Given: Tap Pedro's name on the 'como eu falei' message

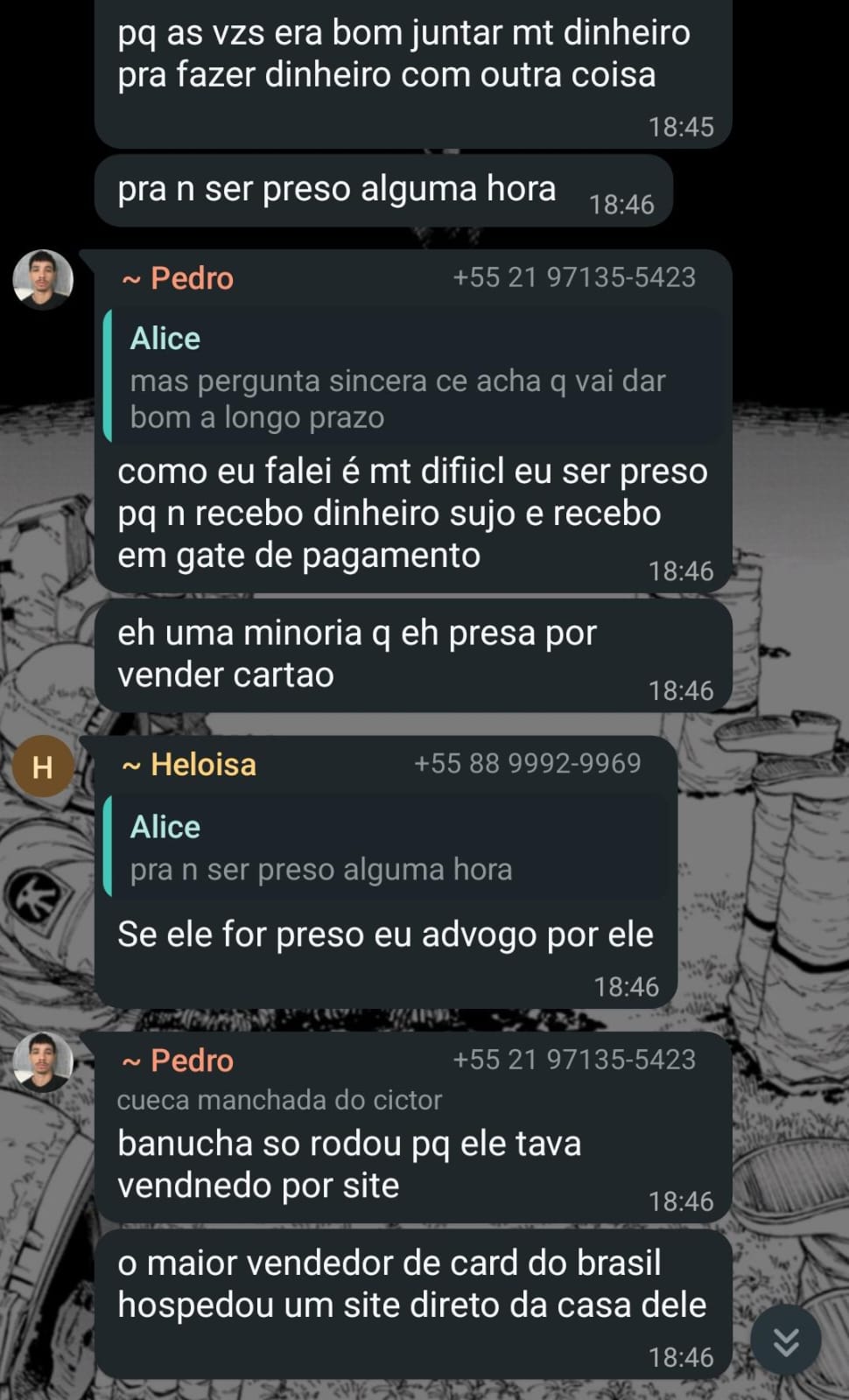Looking at the screenshot, I should [x=191, y=278].
